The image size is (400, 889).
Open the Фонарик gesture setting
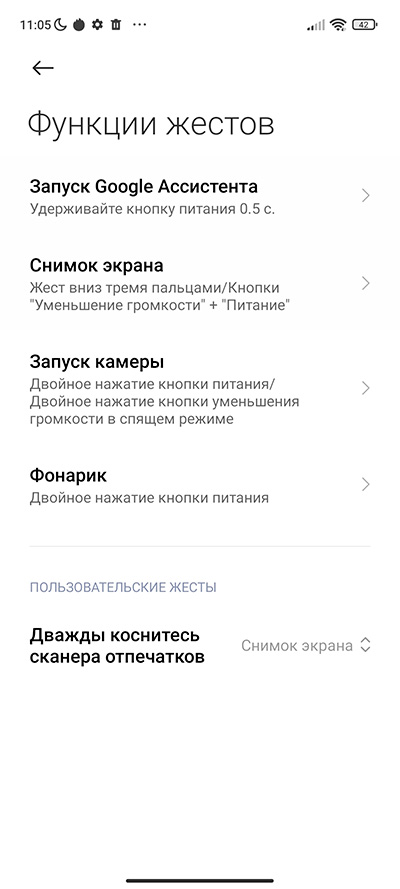(200, 485)
